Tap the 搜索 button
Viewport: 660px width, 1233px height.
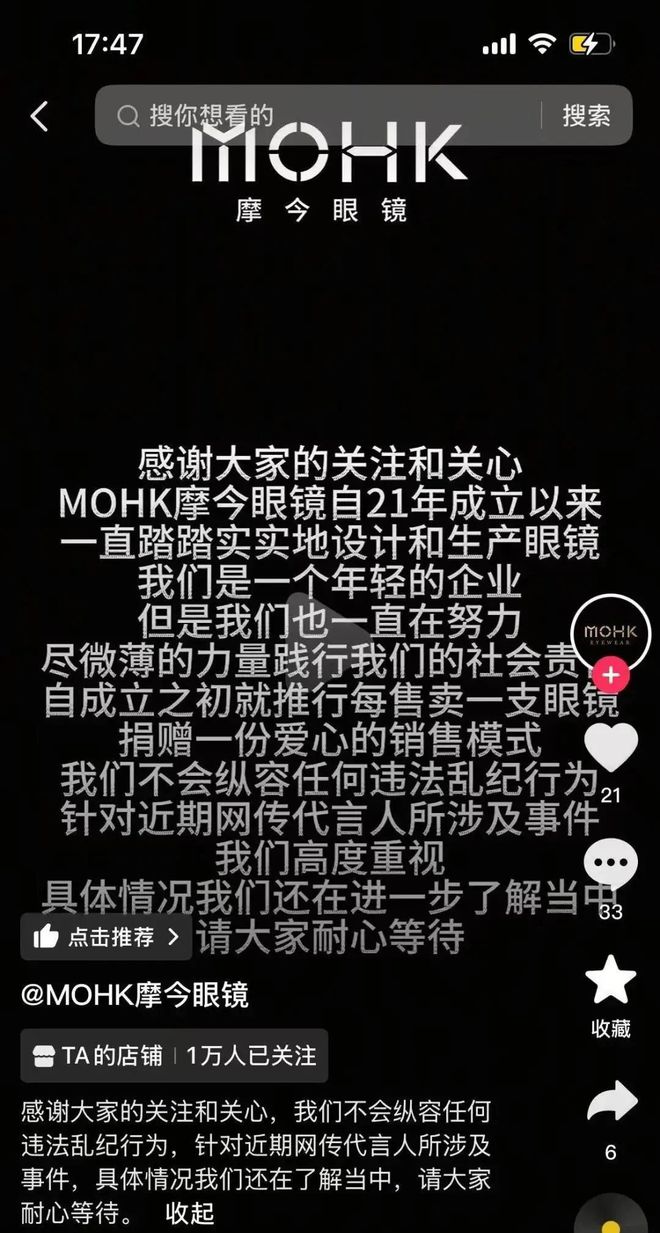coord(586,116)
